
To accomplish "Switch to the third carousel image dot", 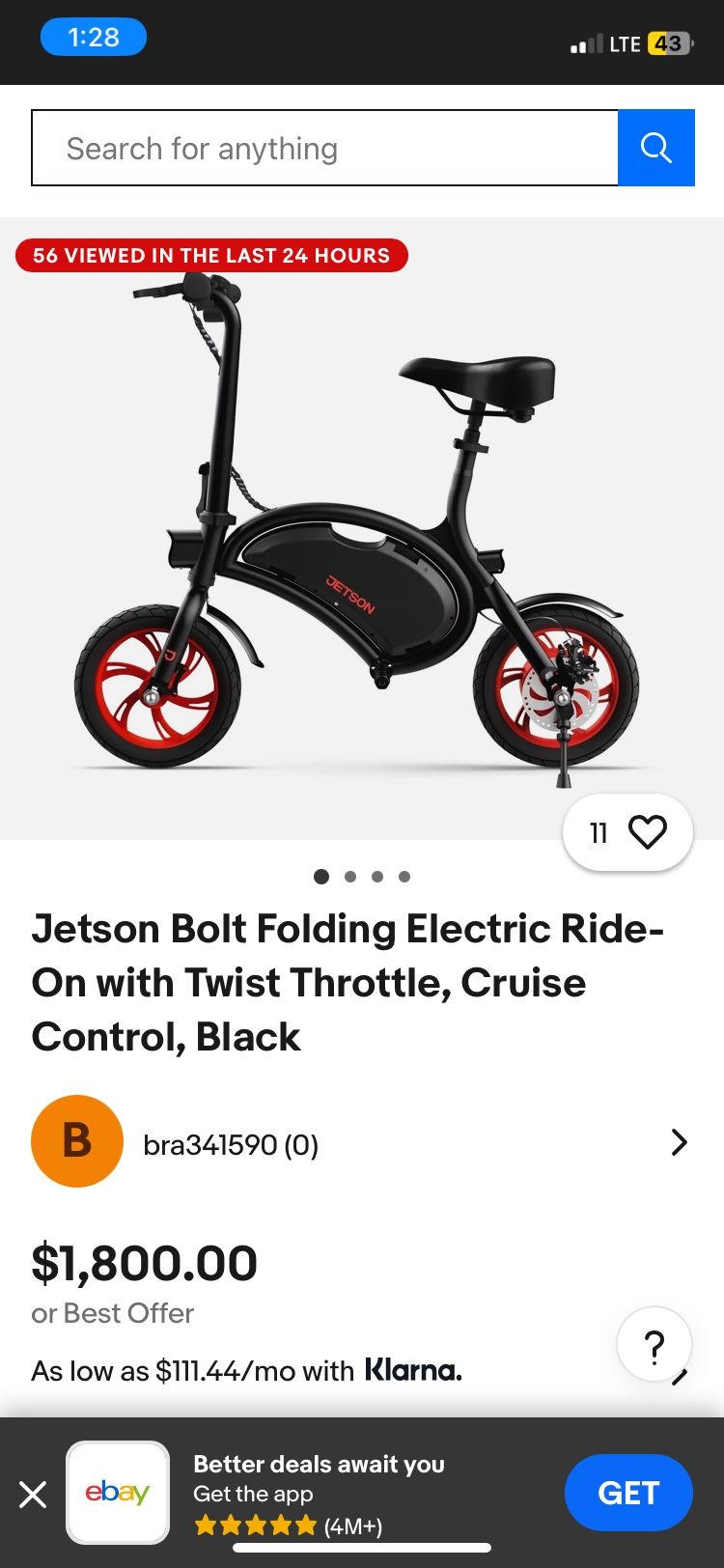I will [x=377, y=877].
